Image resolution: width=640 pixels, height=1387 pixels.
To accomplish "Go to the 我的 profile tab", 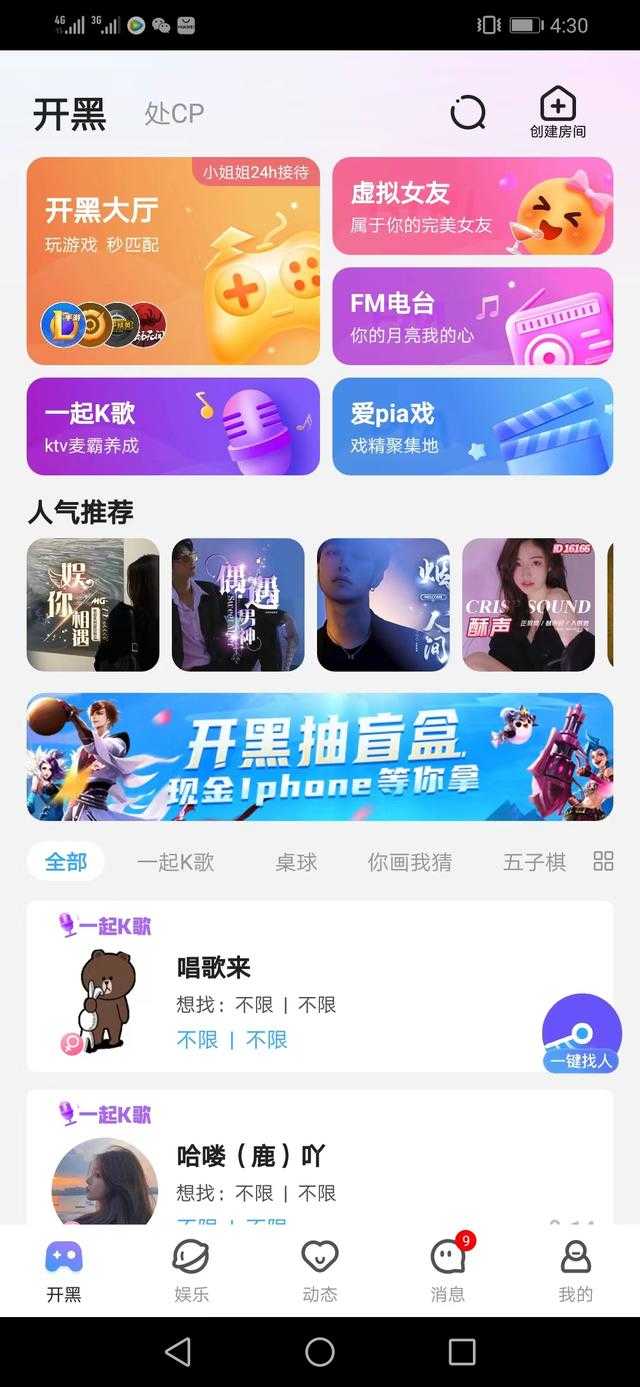I will [575, 1270].
